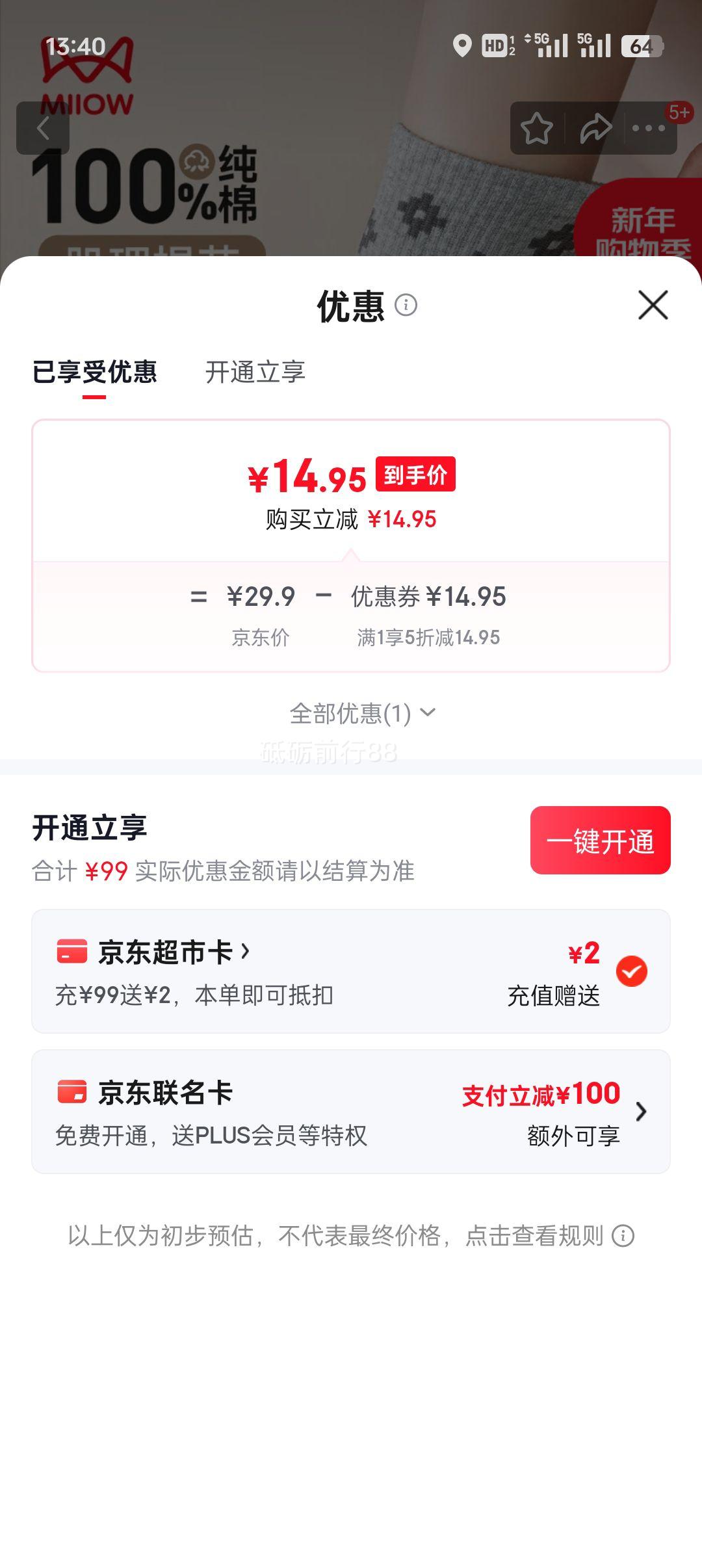Switch to the 开通立享 tab
The width and height of the screenshot is (702, 1568).
tap(255, 371)
